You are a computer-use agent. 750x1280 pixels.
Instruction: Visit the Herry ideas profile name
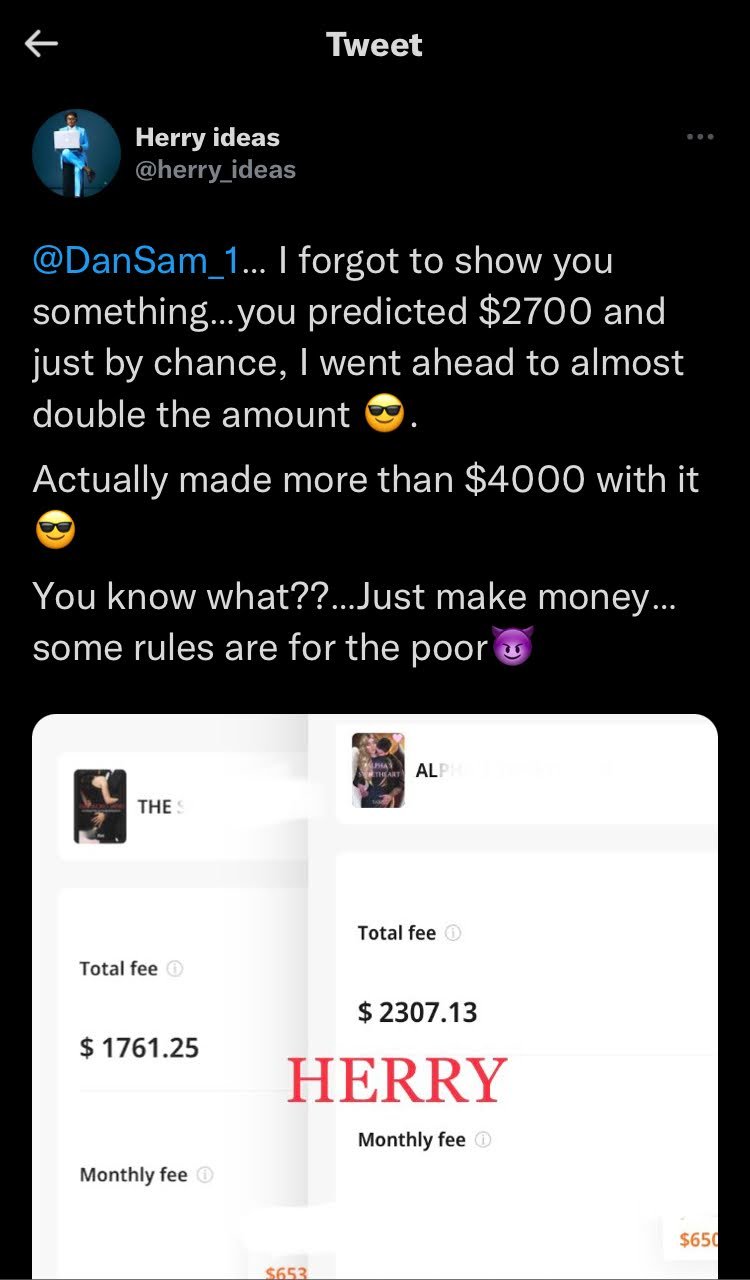coord(207,137)
